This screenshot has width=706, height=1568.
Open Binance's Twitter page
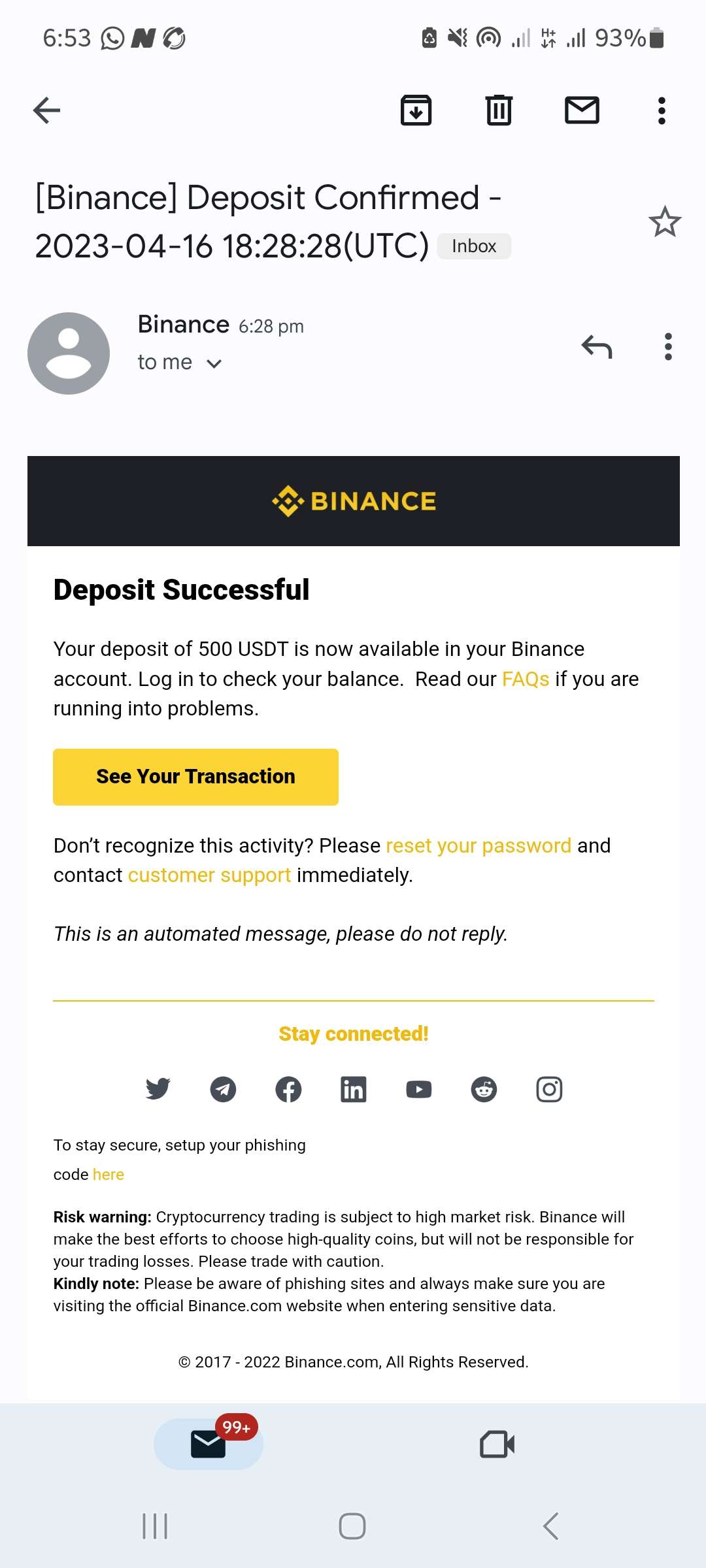point(158,1089)
